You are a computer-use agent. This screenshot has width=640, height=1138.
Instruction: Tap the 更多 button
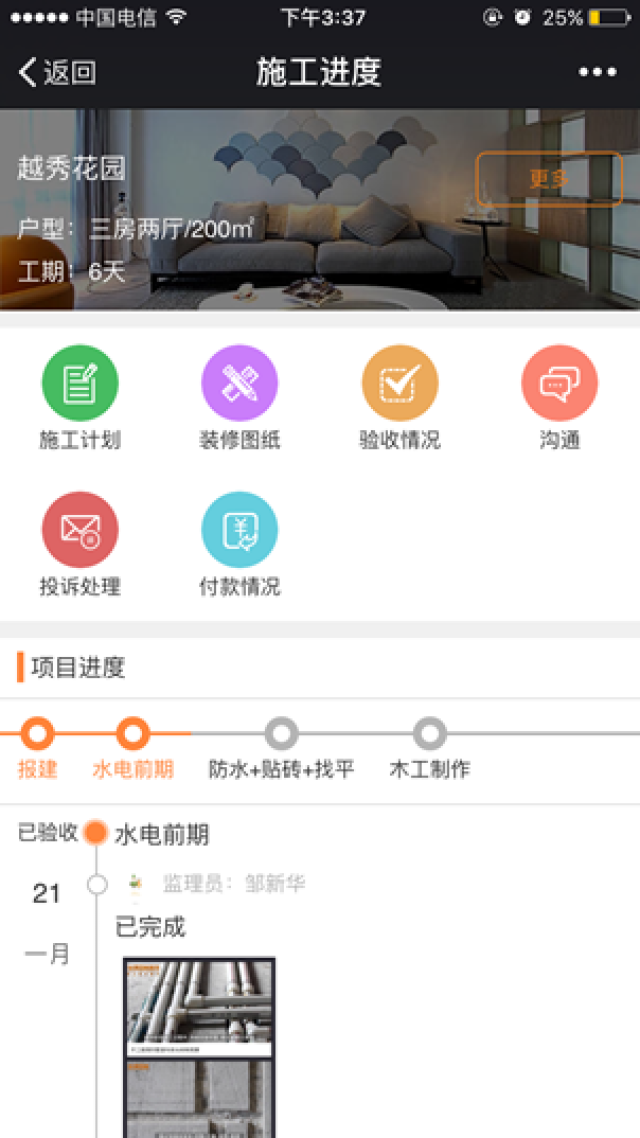(549, 179)
